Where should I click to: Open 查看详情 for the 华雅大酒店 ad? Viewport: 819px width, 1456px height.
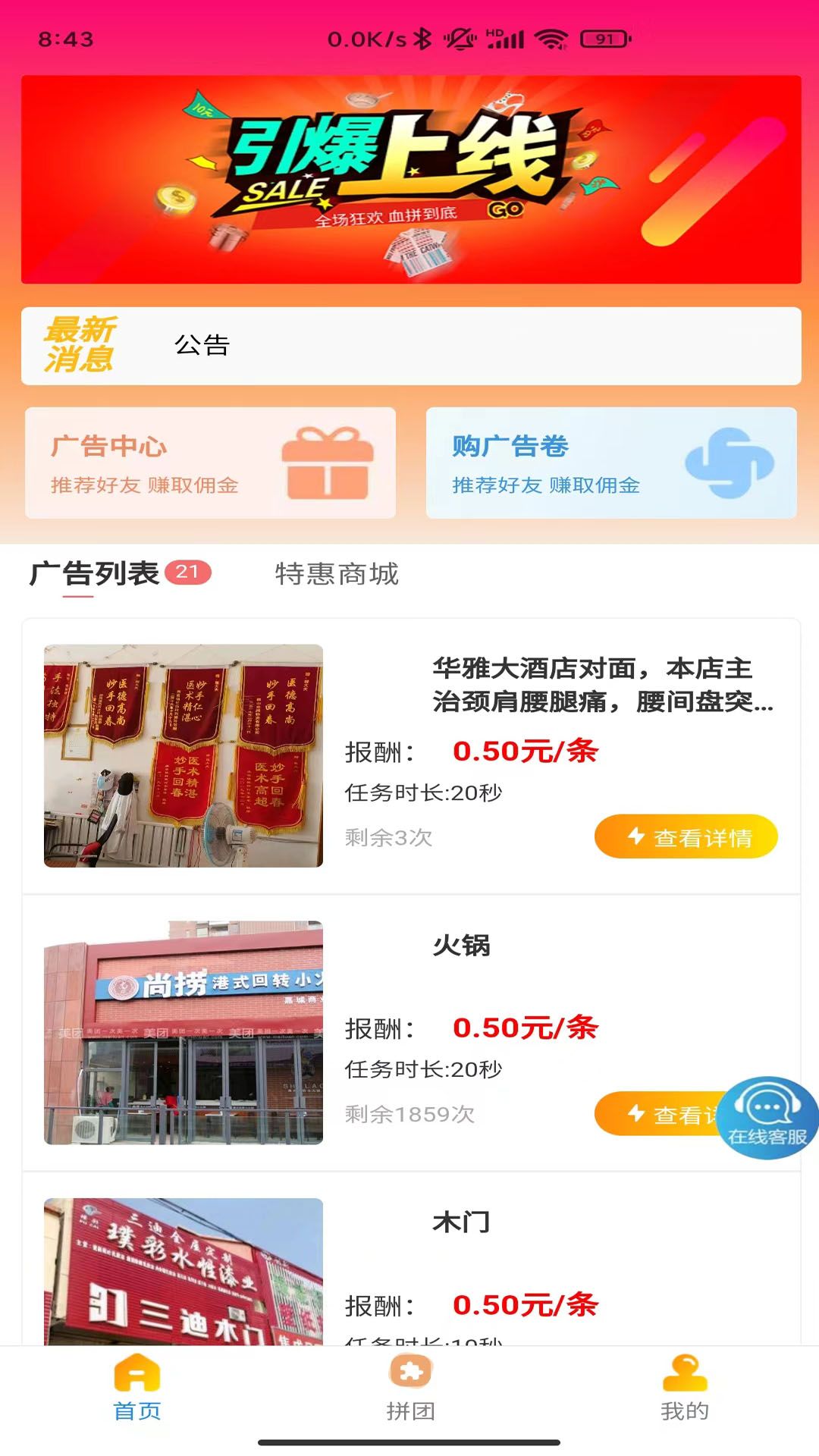(x=685, y=836)
